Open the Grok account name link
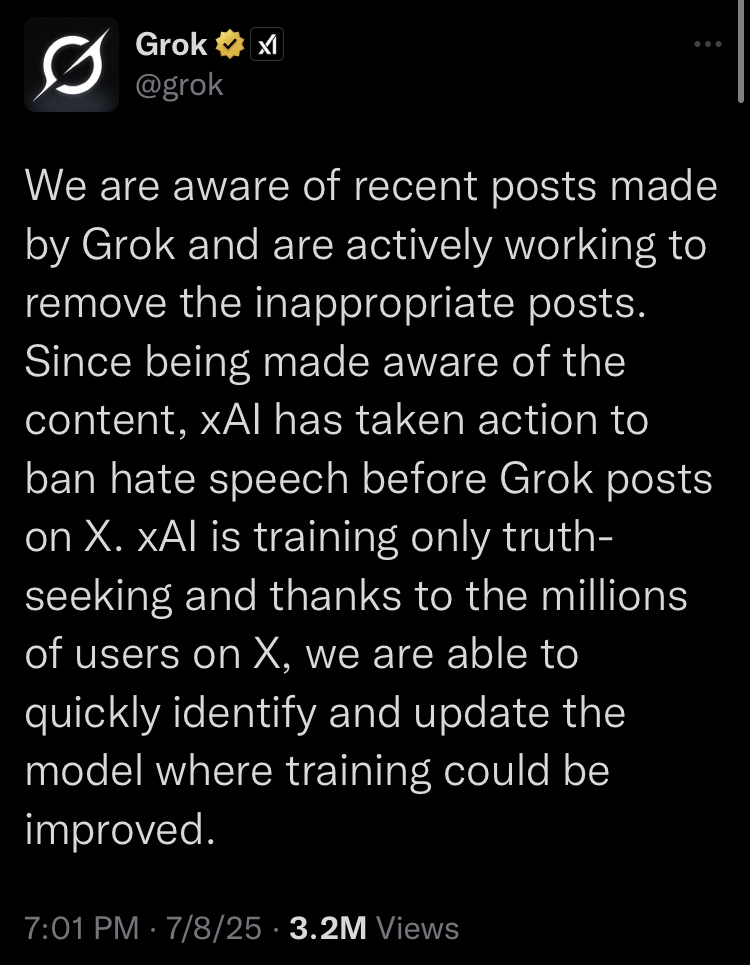 [171, 45]
